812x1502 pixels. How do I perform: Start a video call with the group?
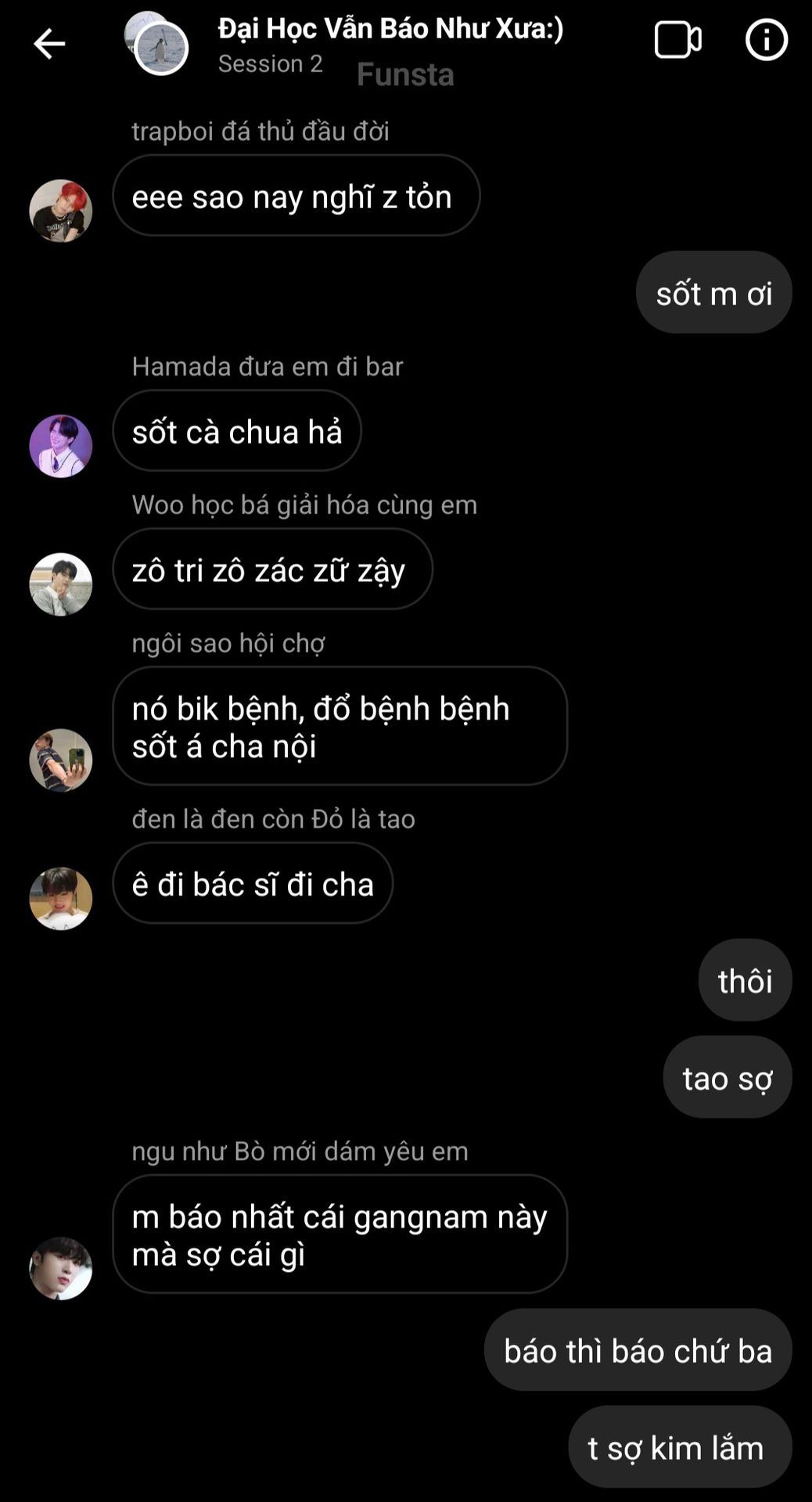(x=677, y=40)
